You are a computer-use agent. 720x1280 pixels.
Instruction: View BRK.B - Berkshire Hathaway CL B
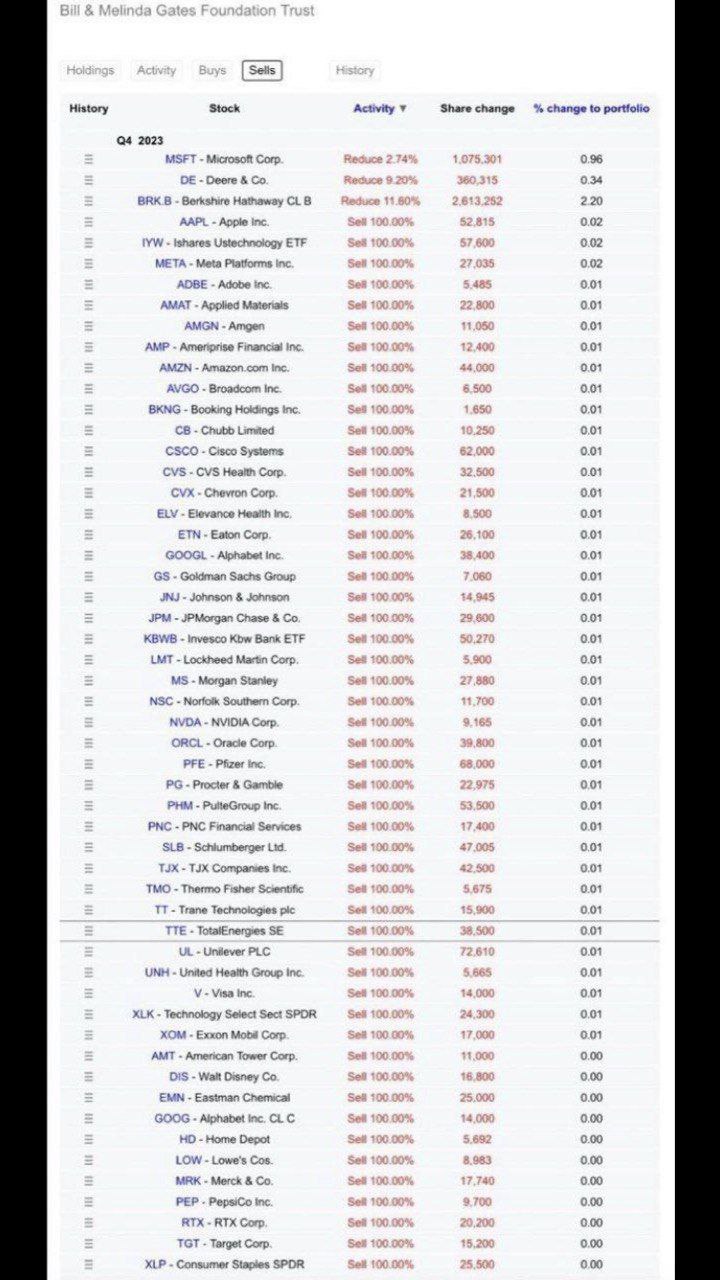(224, 201)
